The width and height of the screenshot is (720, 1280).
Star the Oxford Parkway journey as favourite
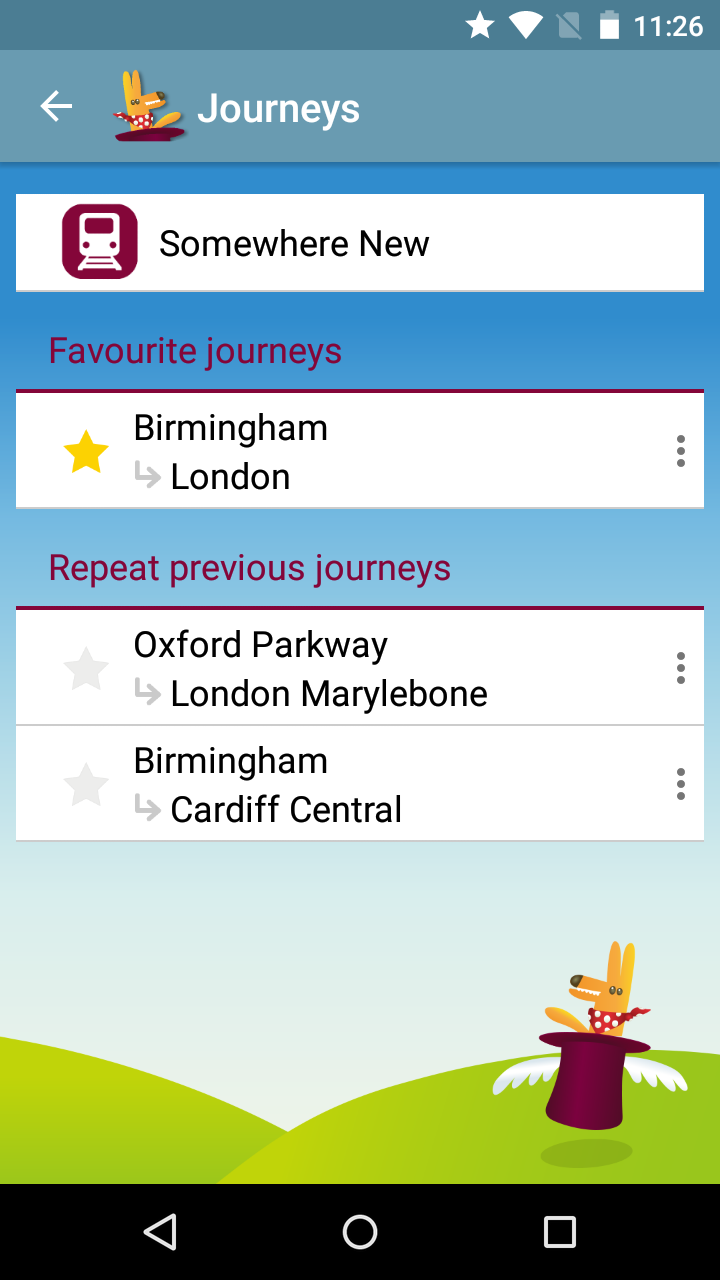click(x=86, y=668)
